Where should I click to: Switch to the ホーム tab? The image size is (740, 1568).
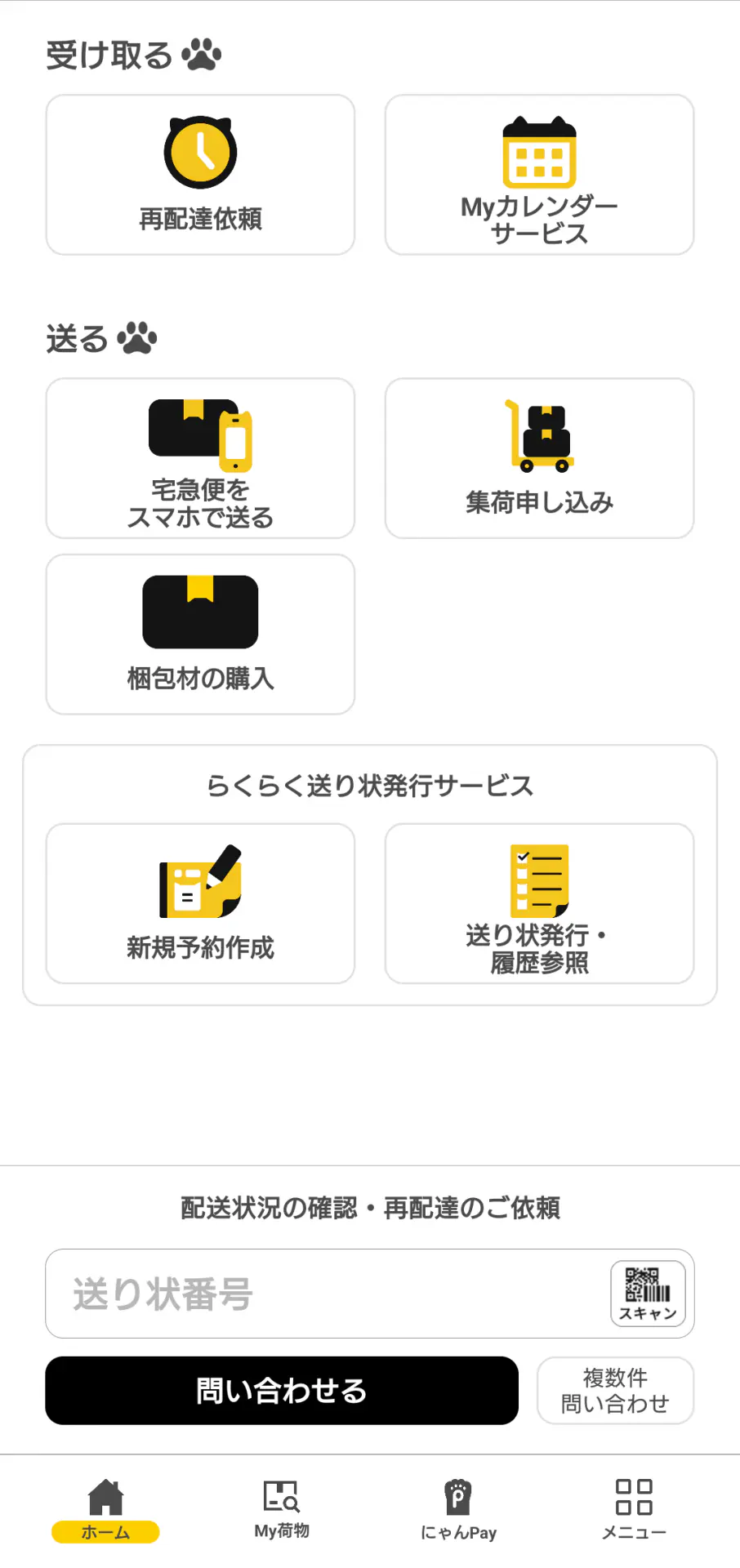(x=105, y=1511)
